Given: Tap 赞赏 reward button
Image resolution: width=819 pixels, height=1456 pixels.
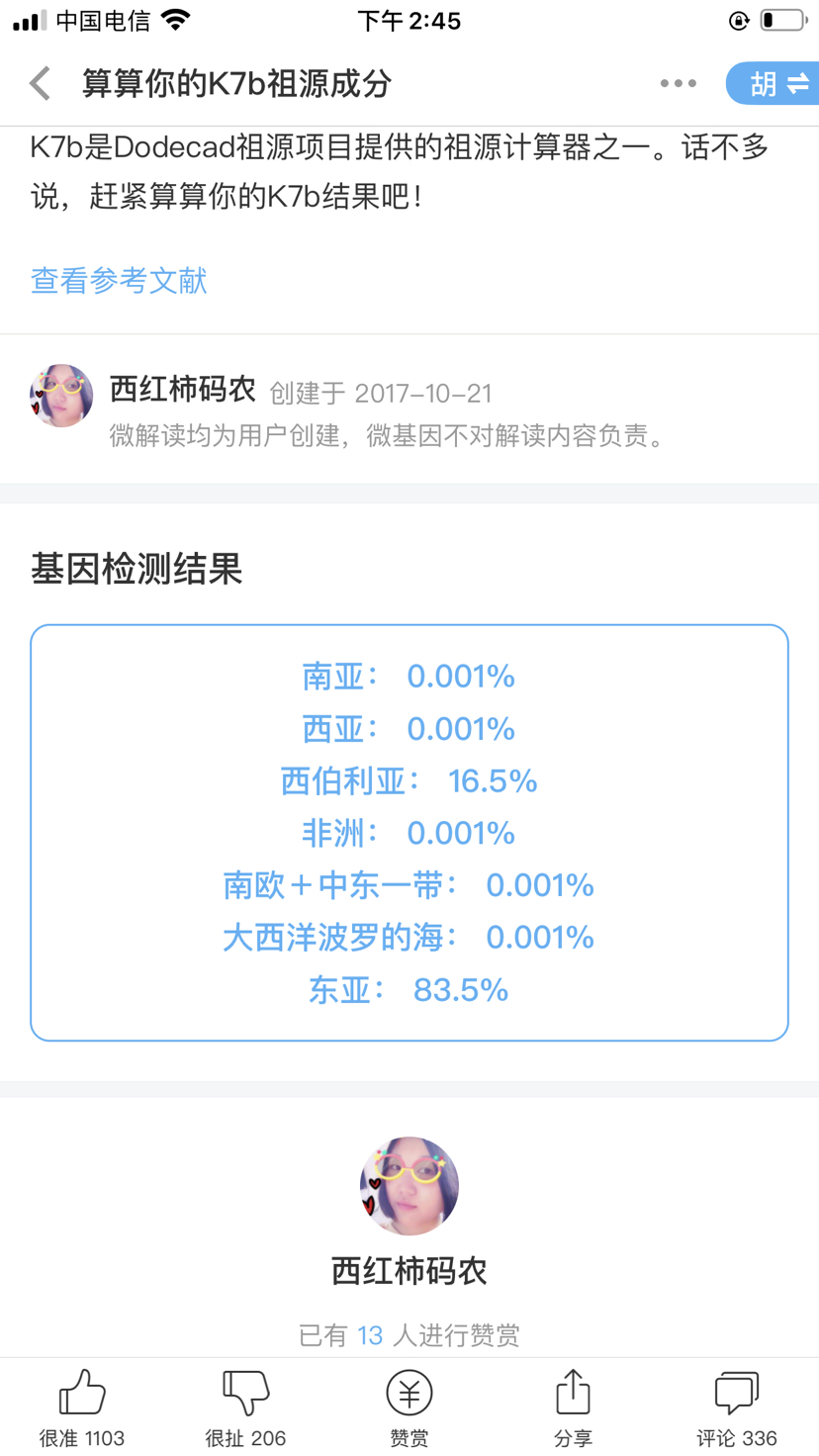Looking at the screenshot, I should 409,1409.
